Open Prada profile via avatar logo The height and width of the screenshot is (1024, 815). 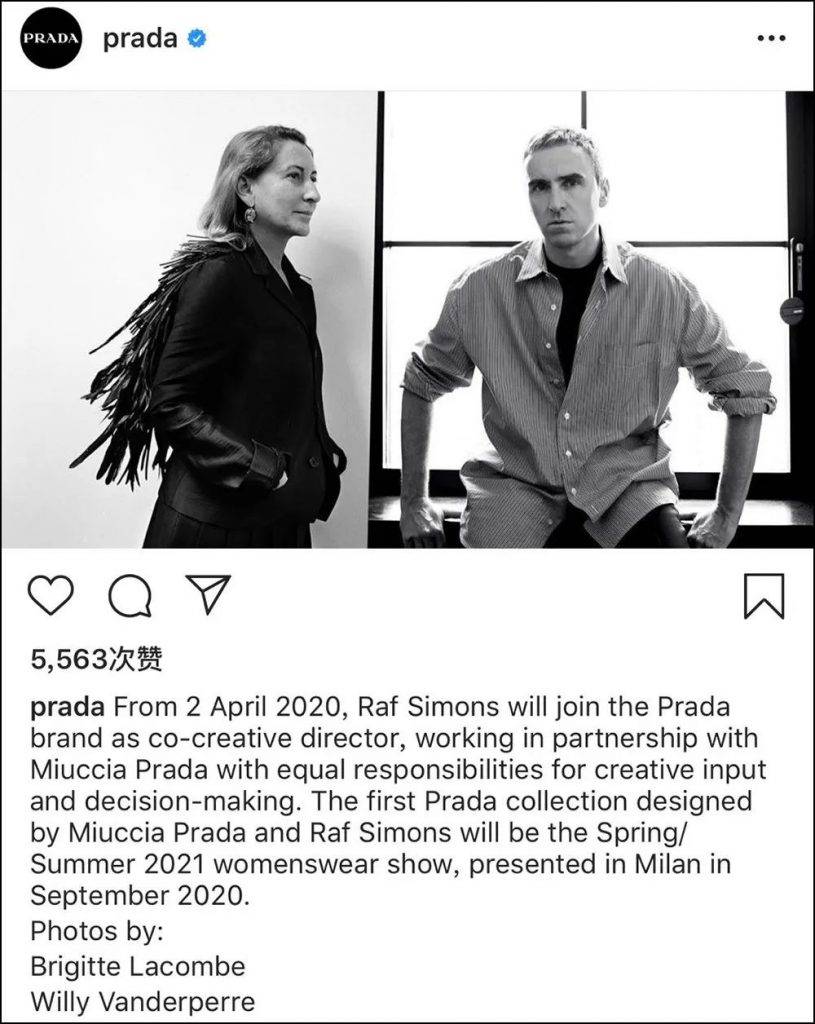coord(50,39)
